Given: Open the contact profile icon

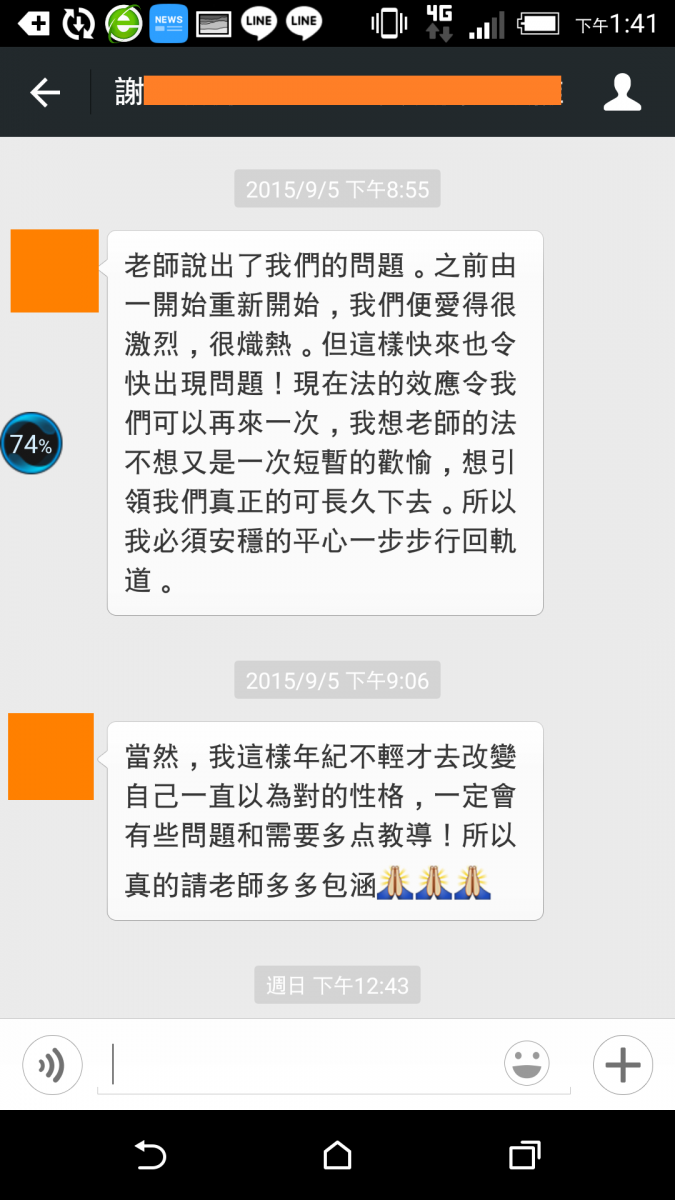Looking at the screenshot, I should click(621, 92).
